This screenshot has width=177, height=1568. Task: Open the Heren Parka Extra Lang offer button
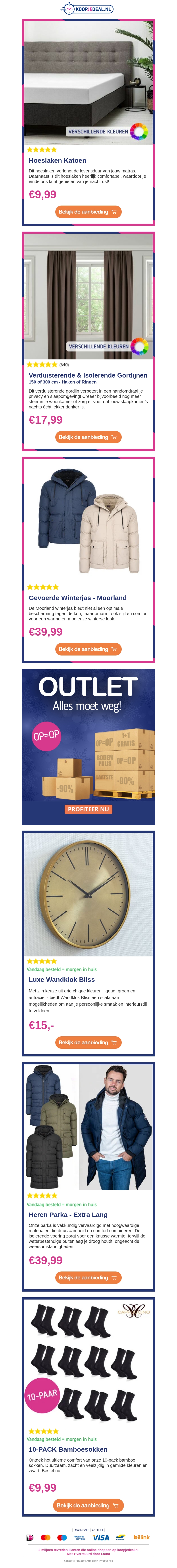(x=88, y=1278)
